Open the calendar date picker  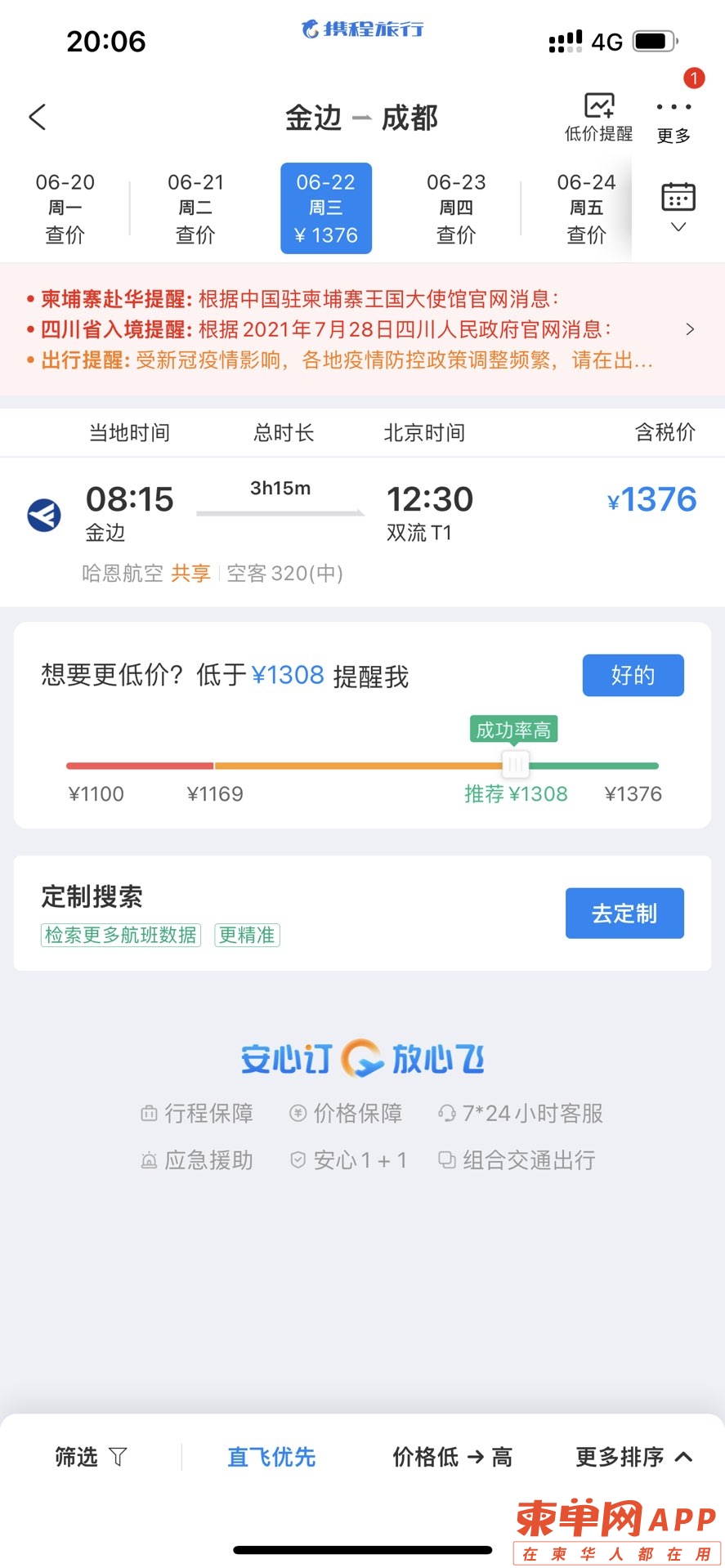tap(678, 207)
